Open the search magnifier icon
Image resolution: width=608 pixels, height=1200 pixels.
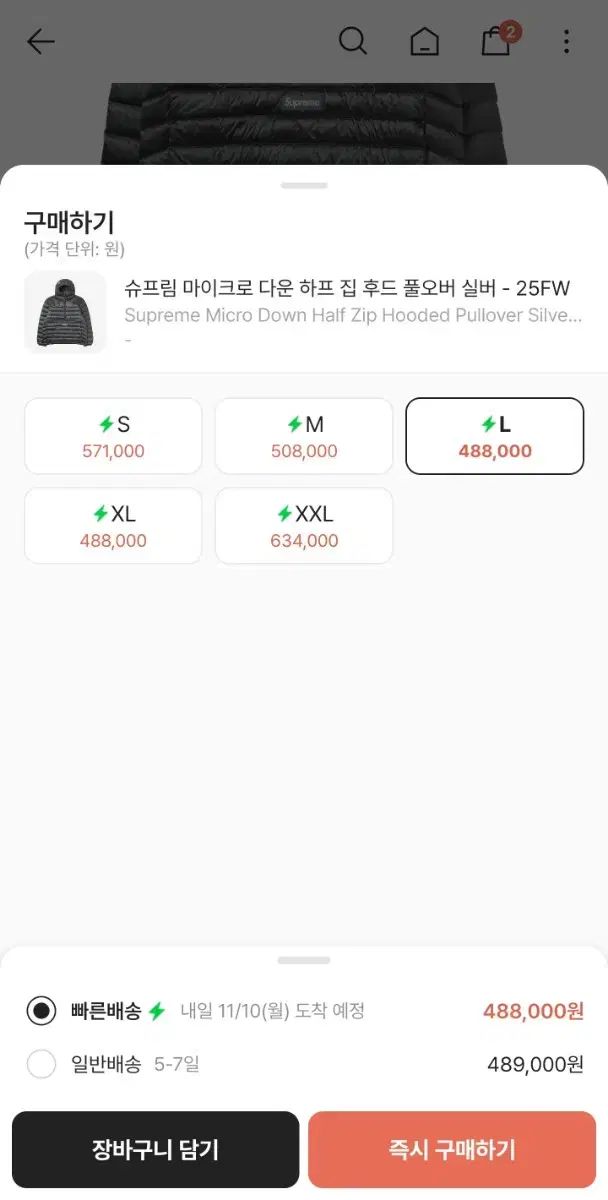[353, 41]
